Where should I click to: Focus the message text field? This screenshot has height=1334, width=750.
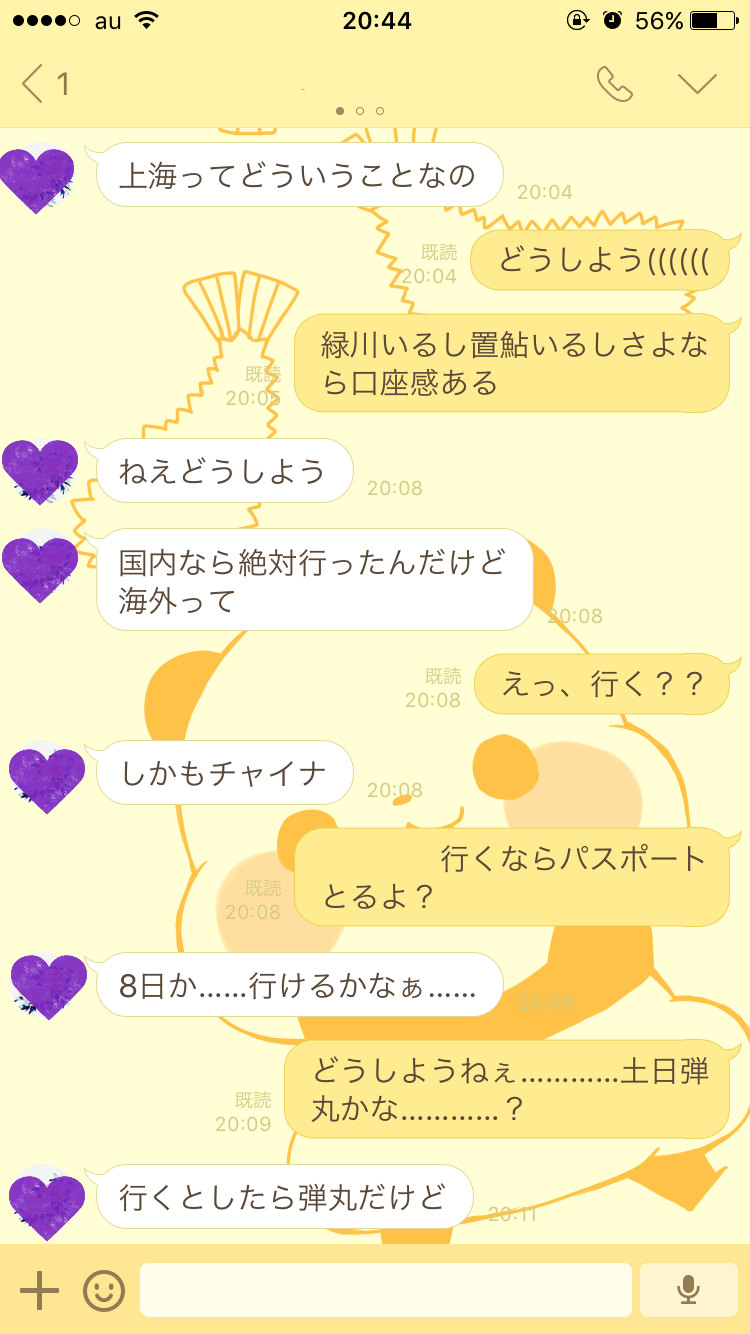point(385,1290)
